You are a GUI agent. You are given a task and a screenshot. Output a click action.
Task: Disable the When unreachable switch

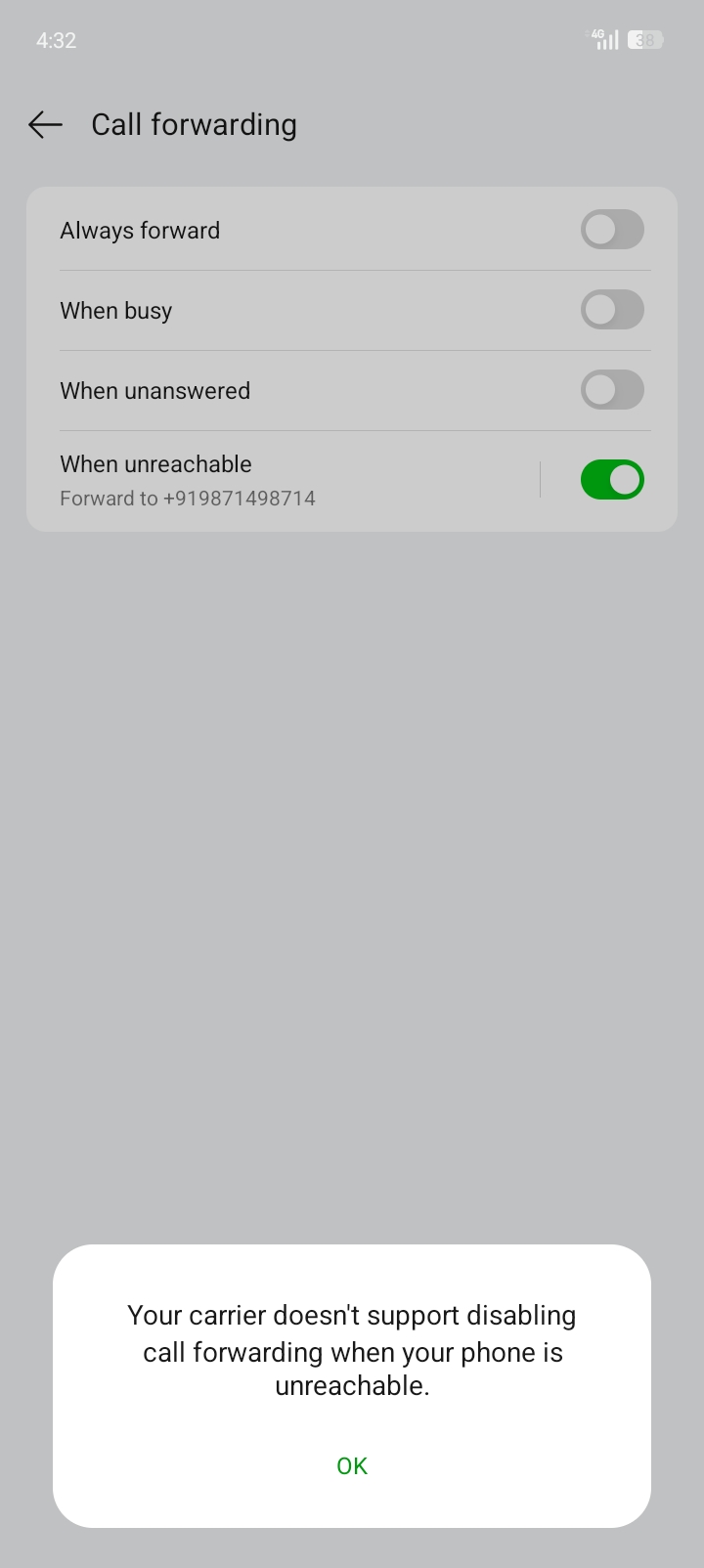pyautogui.click(x=612, y=480)
